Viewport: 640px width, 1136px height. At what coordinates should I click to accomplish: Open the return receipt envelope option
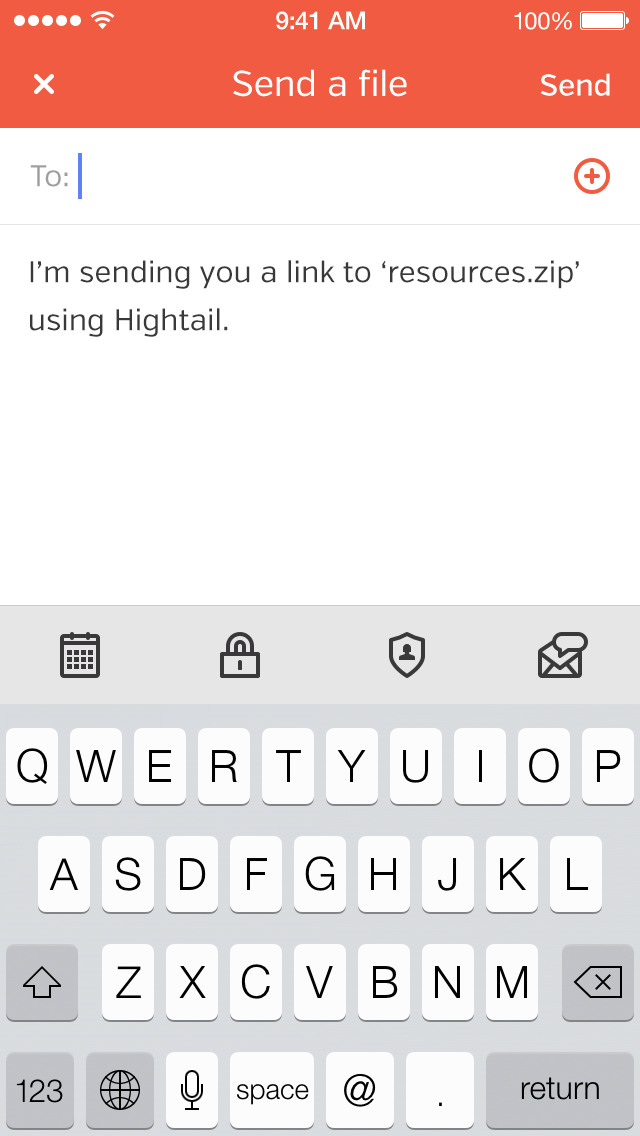pos(562,655)
